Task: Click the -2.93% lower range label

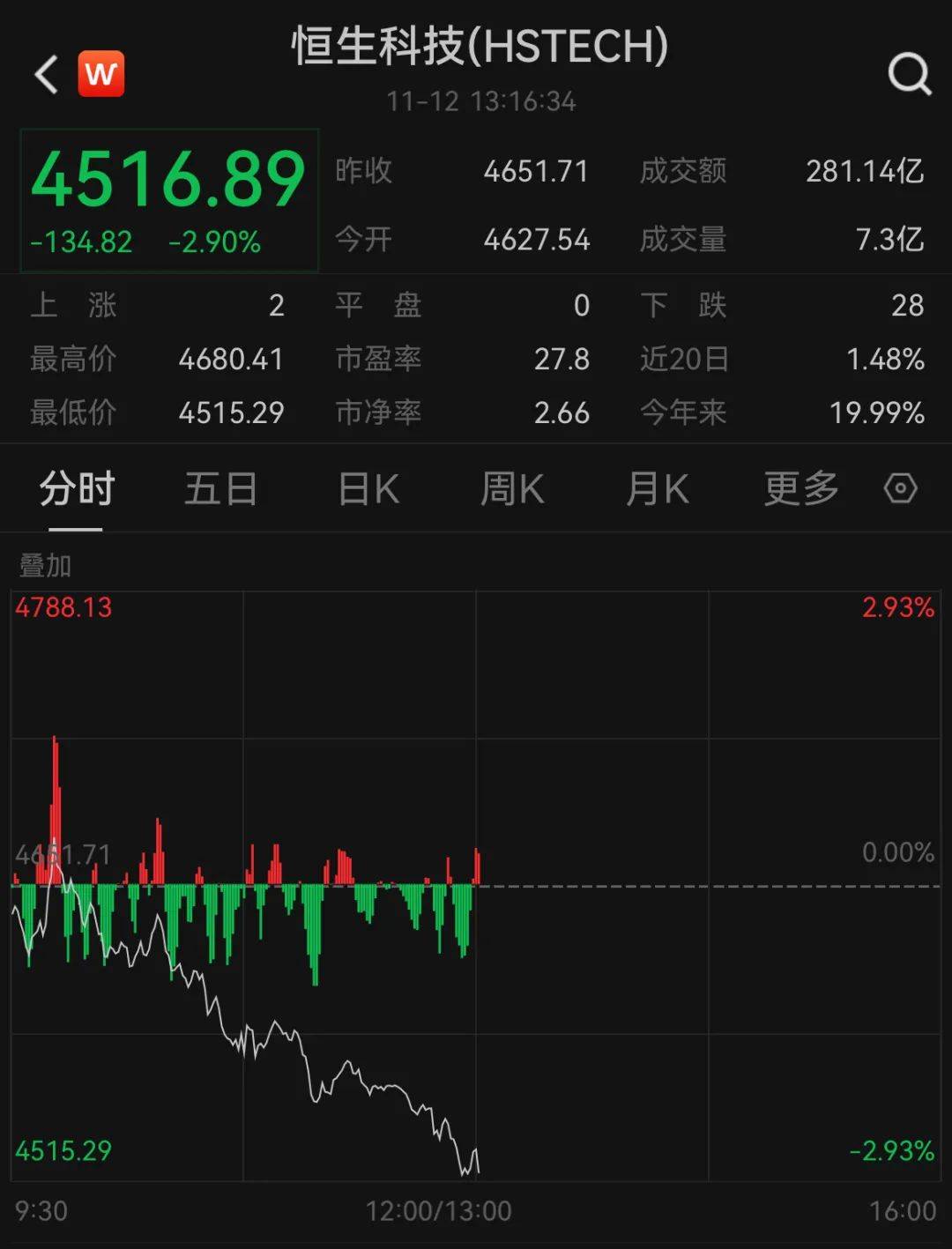Action: pos(892,1150)
